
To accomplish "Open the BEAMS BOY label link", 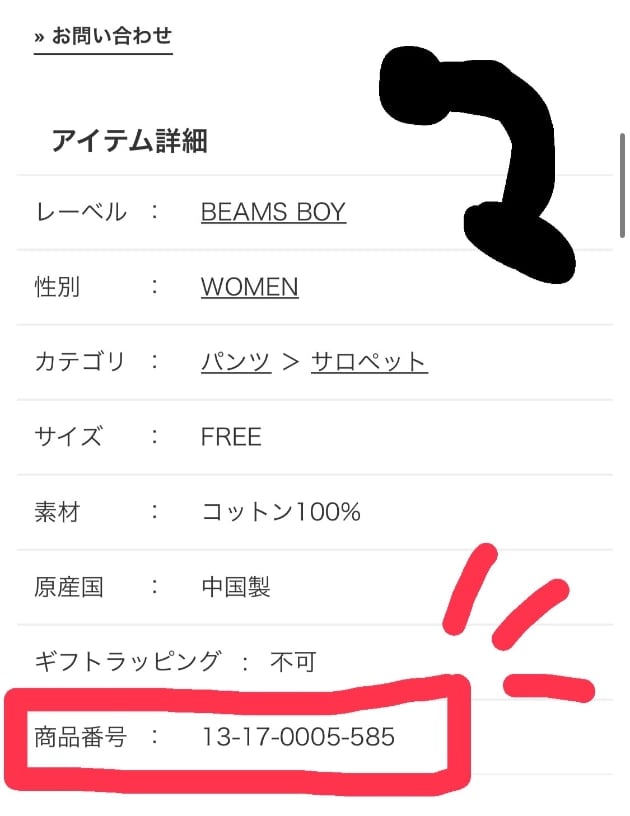I will pos(273,212).
